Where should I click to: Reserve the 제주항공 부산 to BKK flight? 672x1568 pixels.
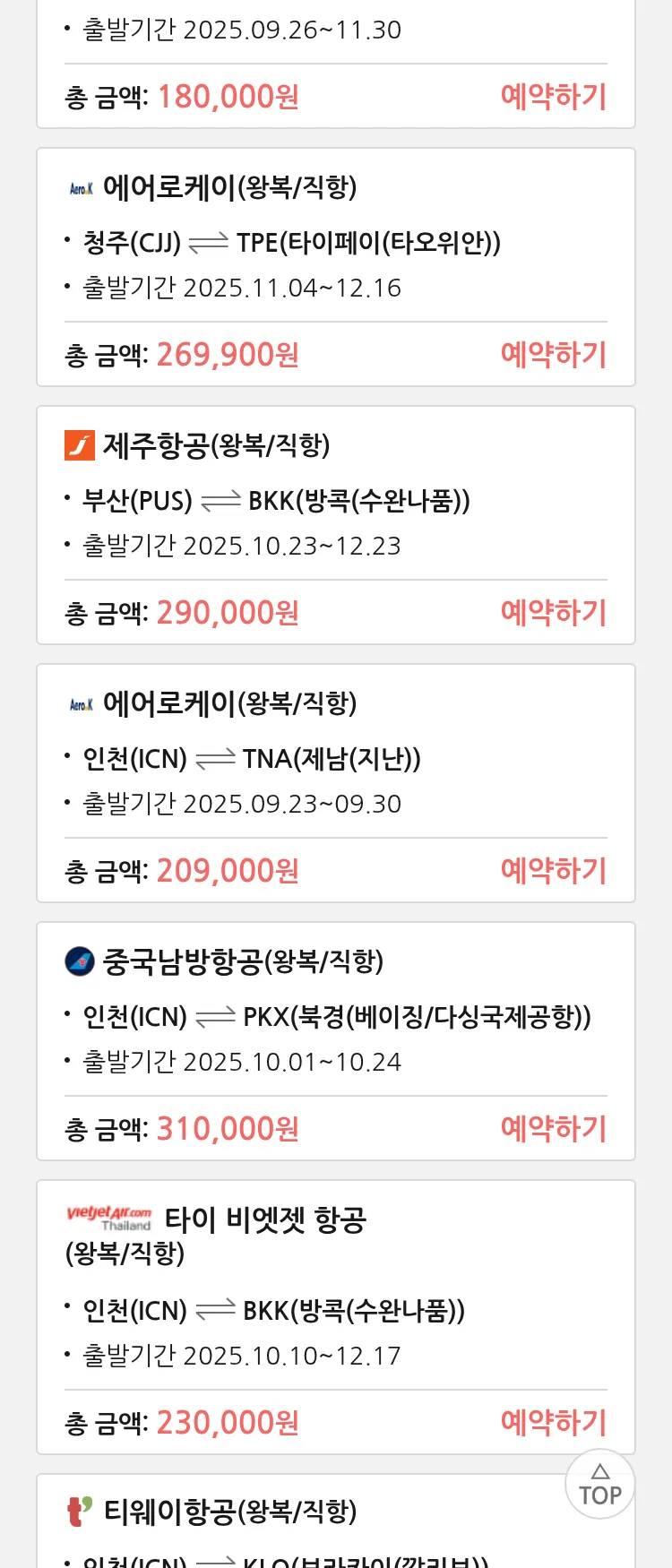click(553, 613)
